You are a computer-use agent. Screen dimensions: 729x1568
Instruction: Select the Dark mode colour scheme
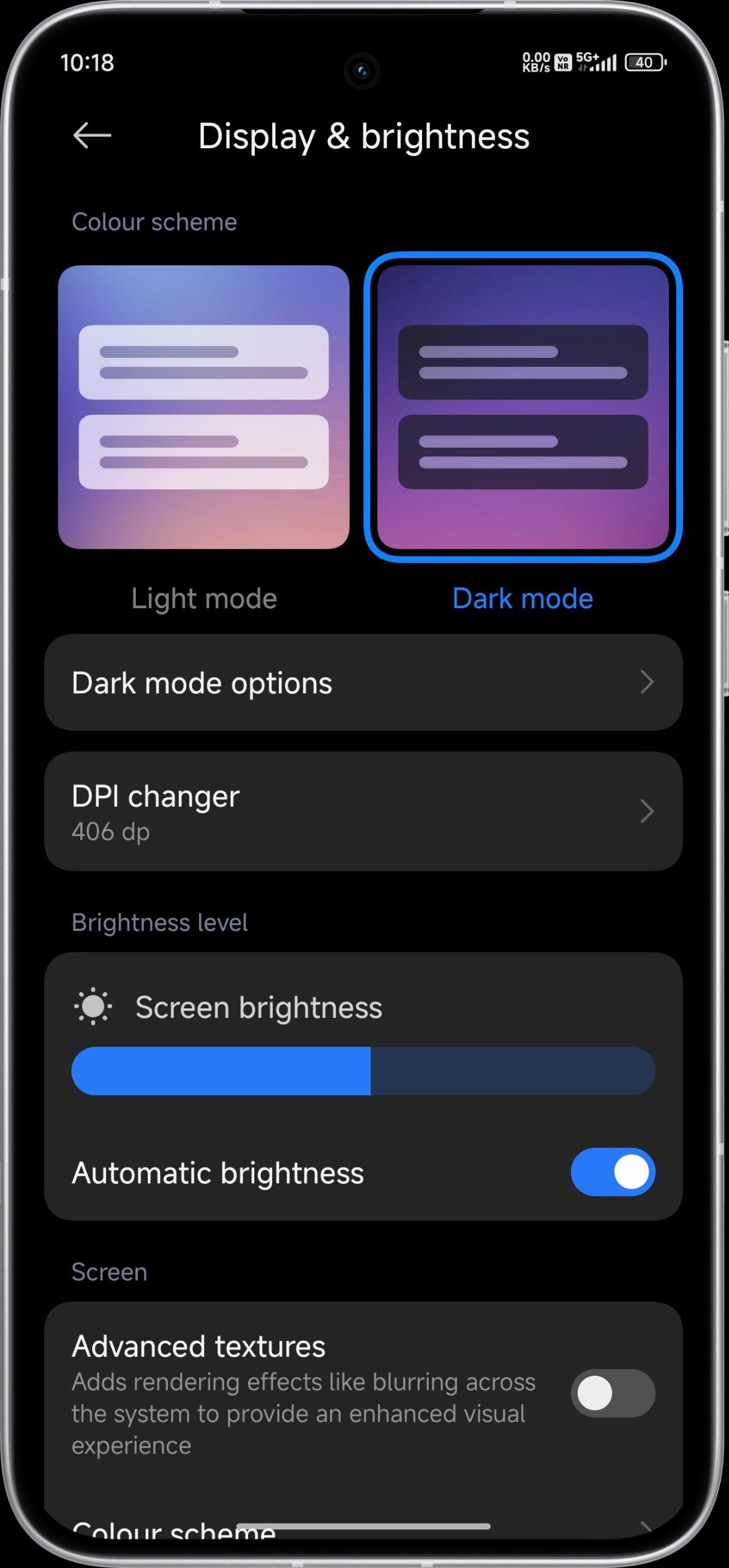click(523, 407)
